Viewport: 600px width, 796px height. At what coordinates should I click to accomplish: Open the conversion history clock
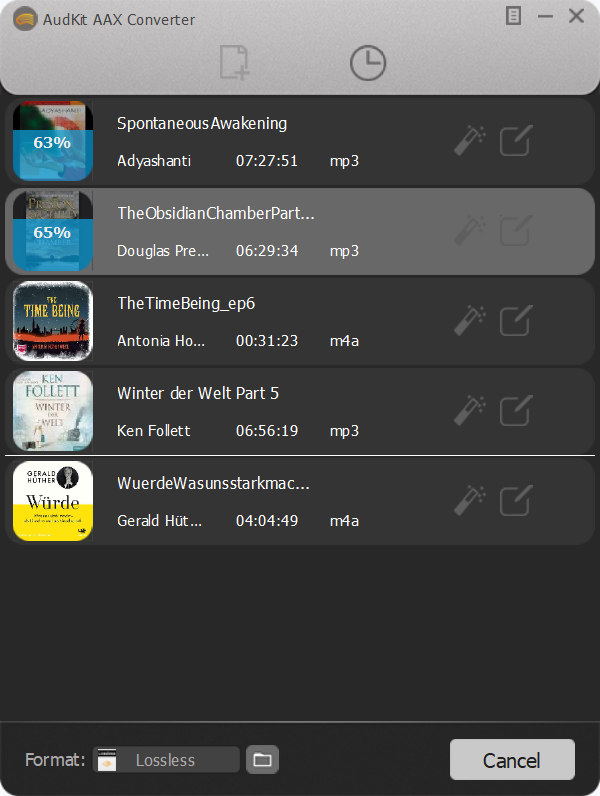pos(367,63)
